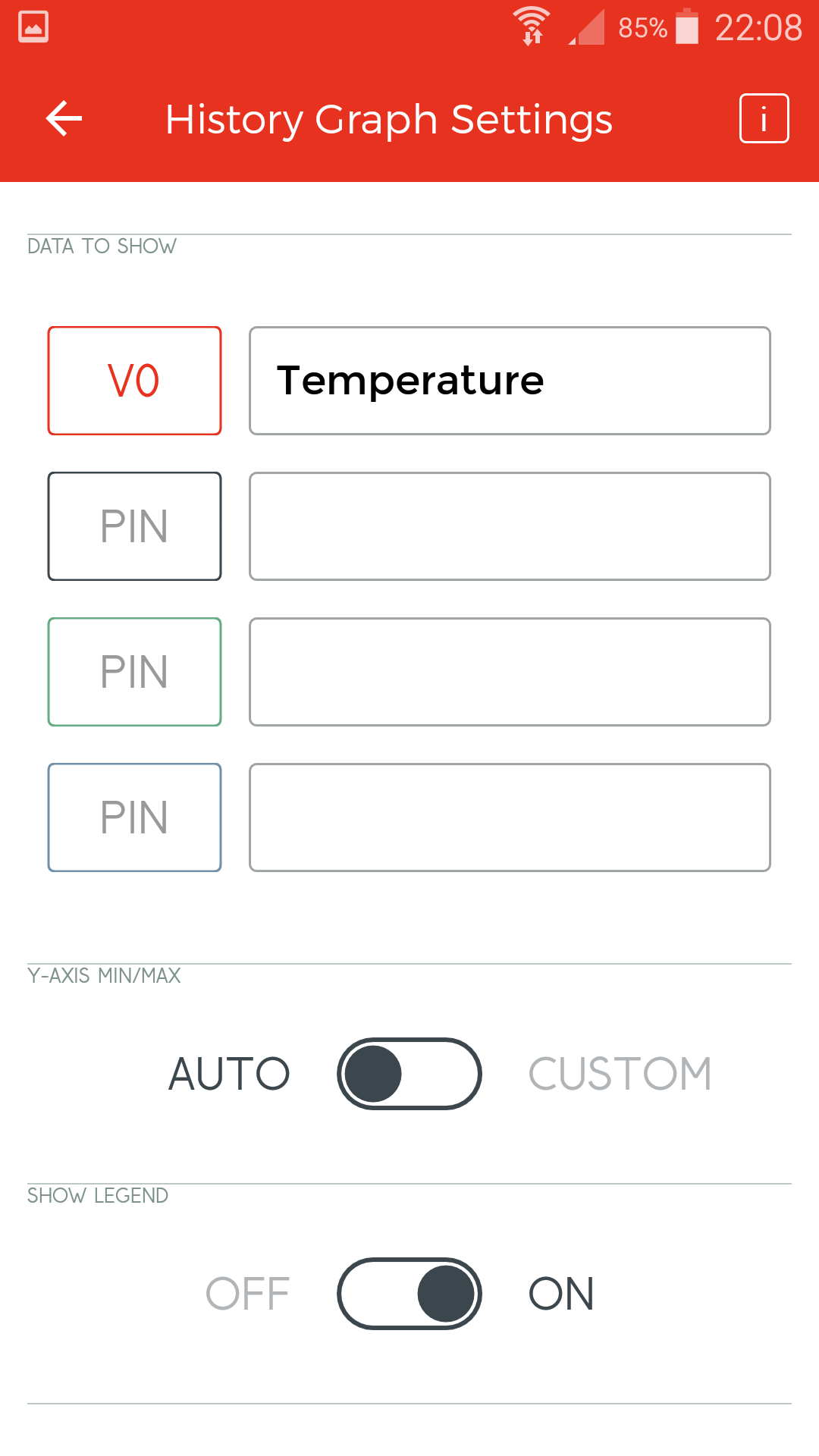Choose a pin for the green-bordered PIN button
Screen dimensions: 819x1456
134,672
